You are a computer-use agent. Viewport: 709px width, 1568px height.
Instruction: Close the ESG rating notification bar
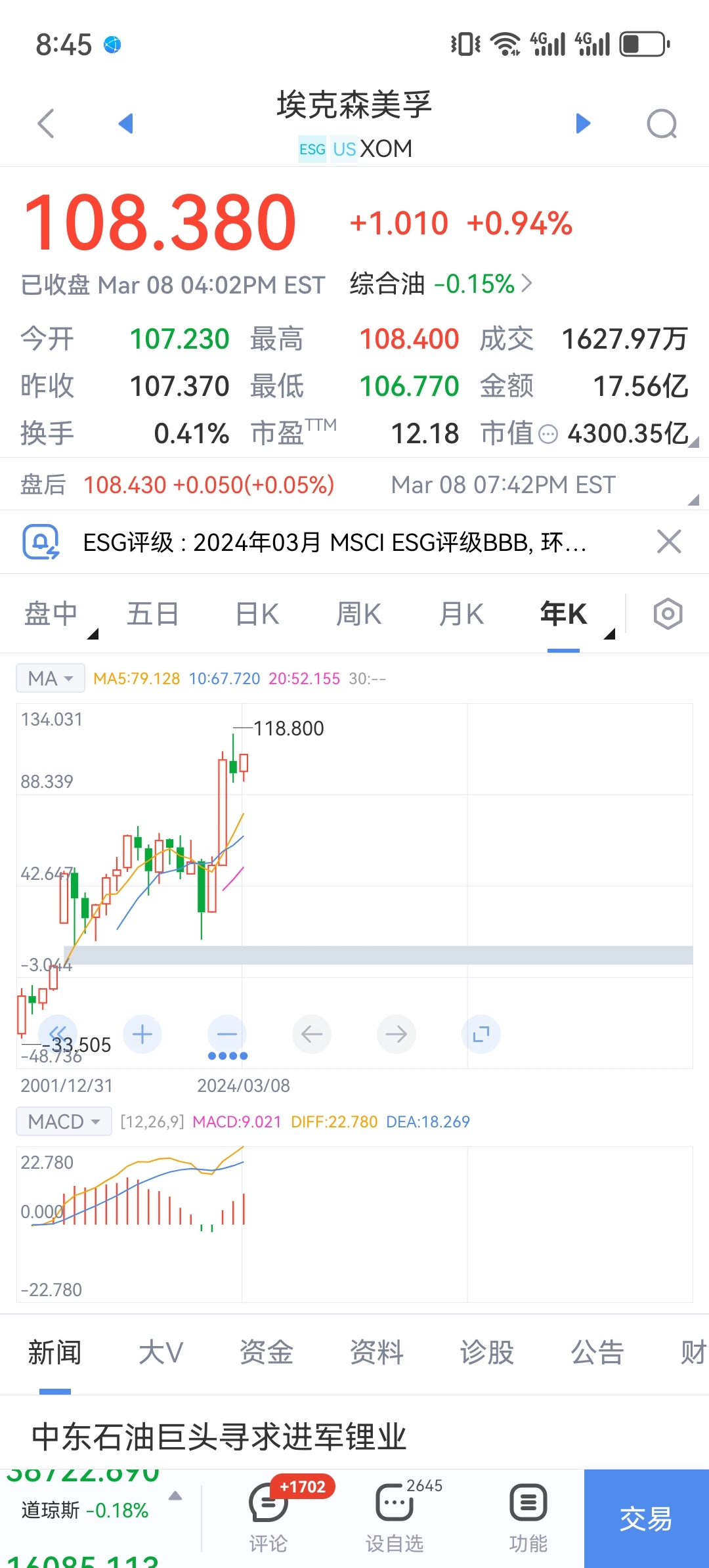[668, 541]
